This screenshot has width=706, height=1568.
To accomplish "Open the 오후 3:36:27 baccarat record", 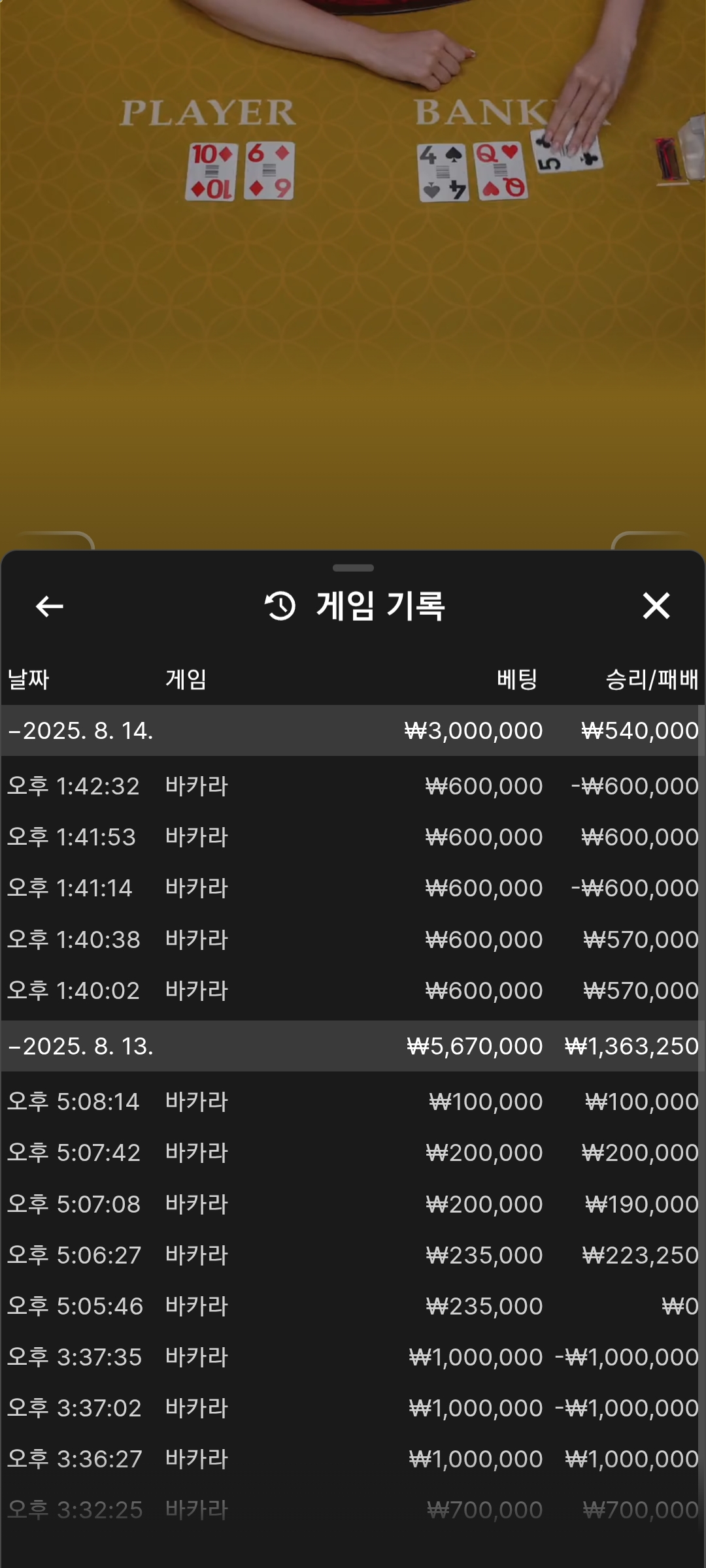I will click(352, 1459).
